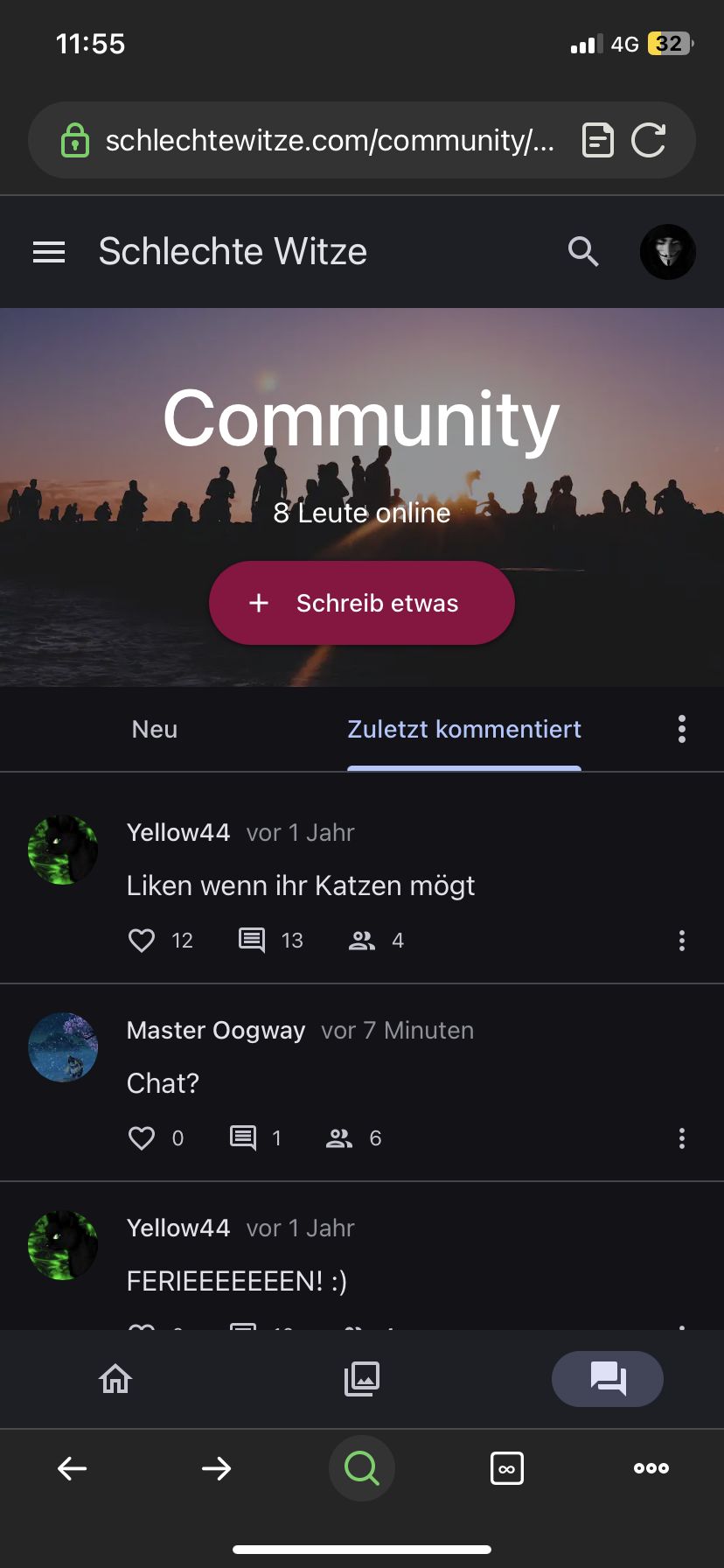Image resolution: width=724 pixels, height=1568 pixels.
Task: Open the FERIEEEEEEEN! :) post
Action: (x=237, y=1281)
